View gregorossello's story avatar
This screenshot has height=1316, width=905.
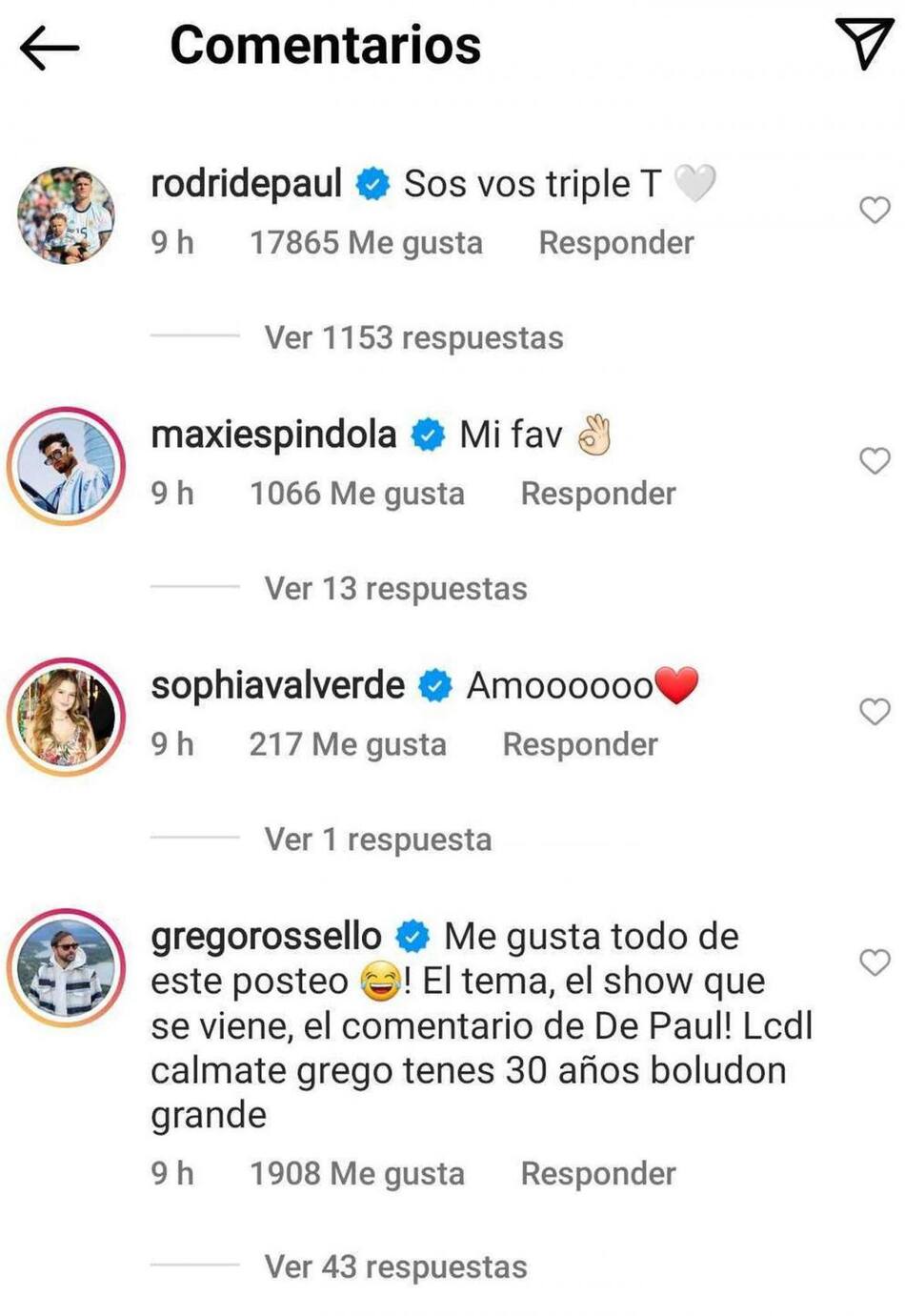[x=66, y=967]
